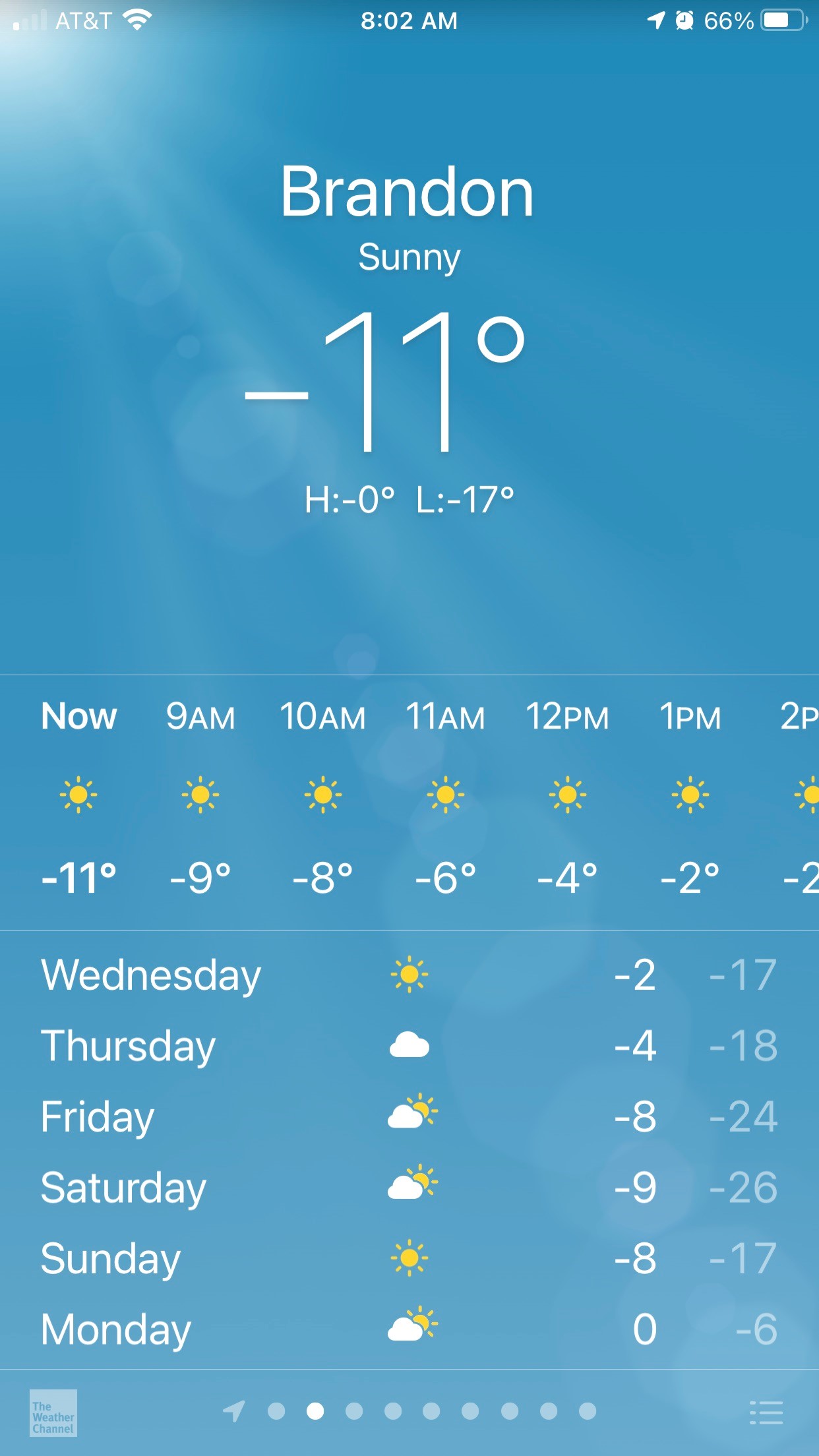Open the city list menu
This screenshot has height=1456, width=819.
point(766,1412)
